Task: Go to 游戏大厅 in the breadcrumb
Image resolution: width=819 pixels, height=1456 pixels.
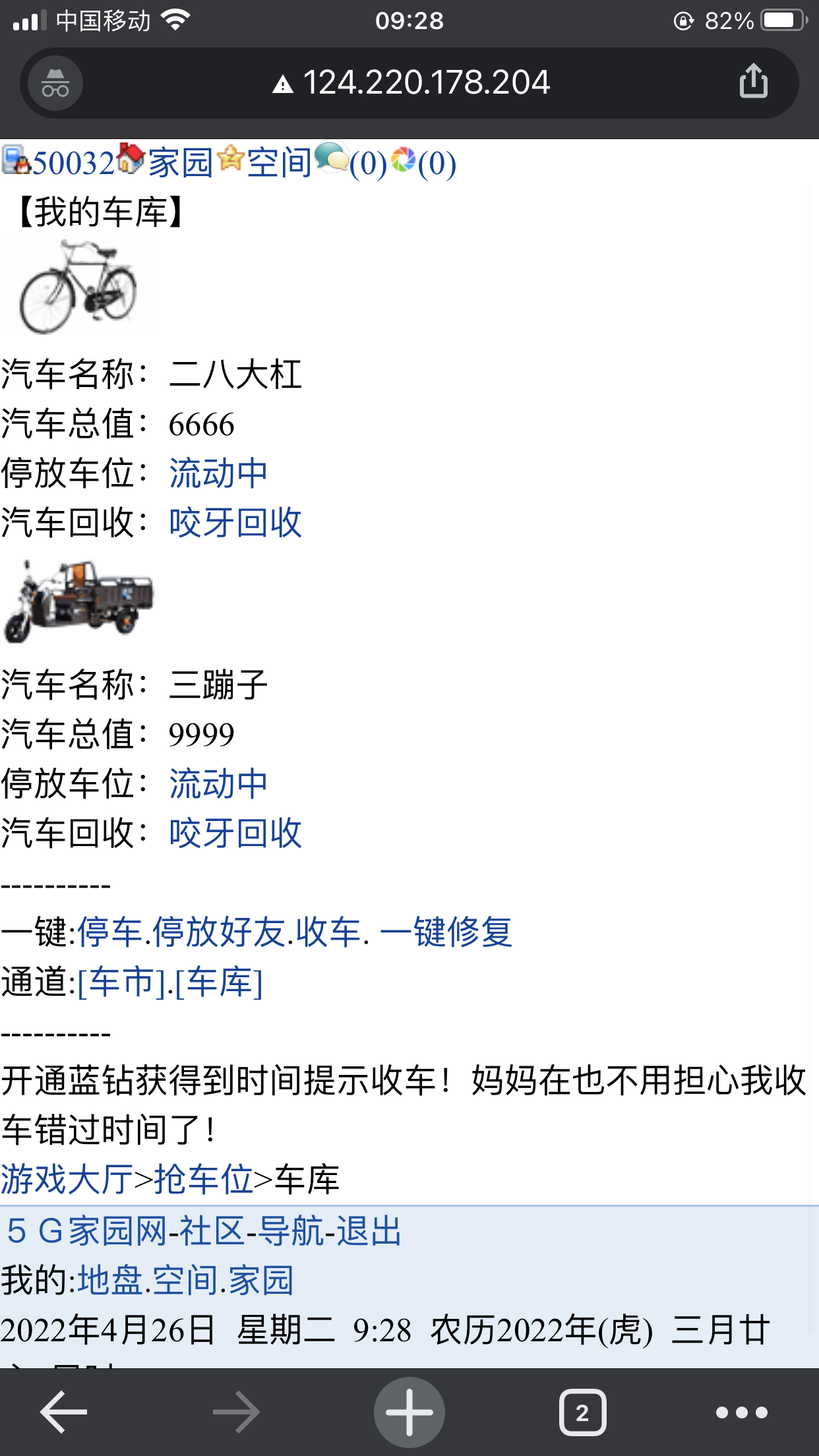Action: (x=67, y=1179)
